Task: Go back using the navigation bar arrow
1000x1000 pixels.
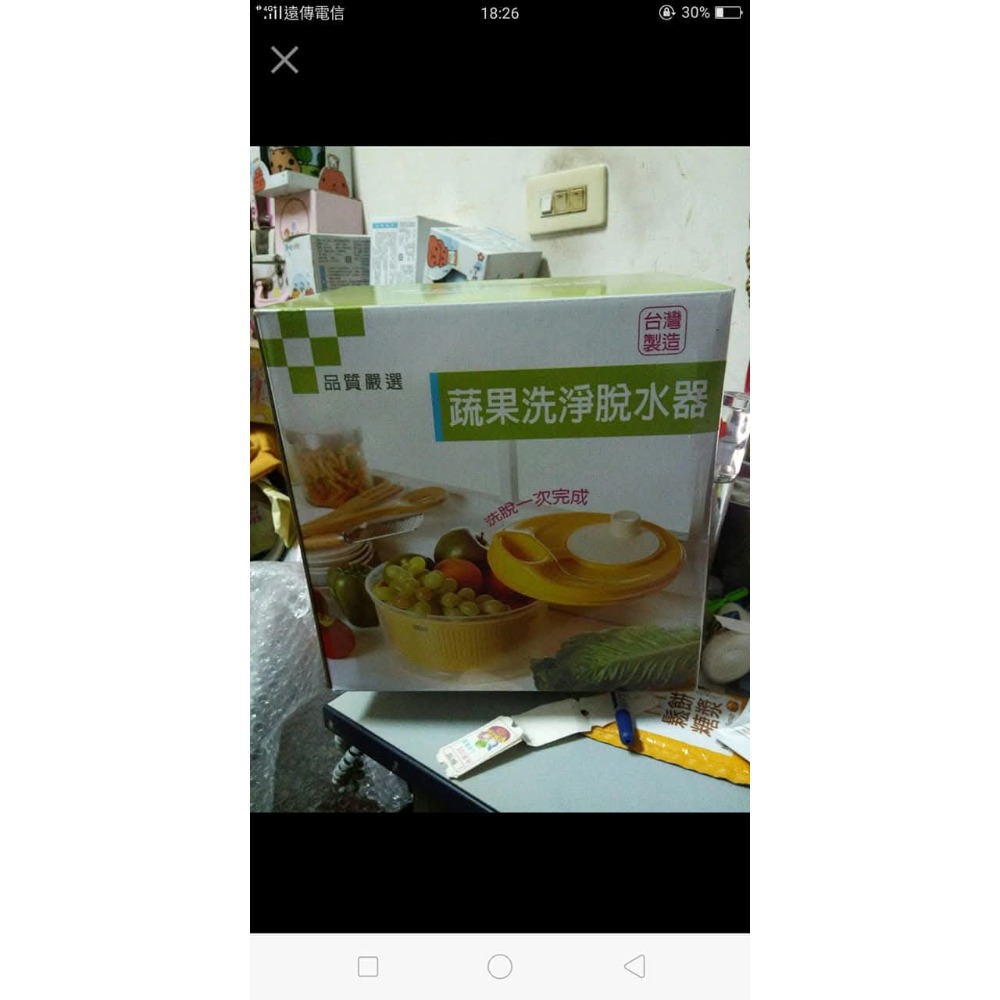Action: point(634,966)
